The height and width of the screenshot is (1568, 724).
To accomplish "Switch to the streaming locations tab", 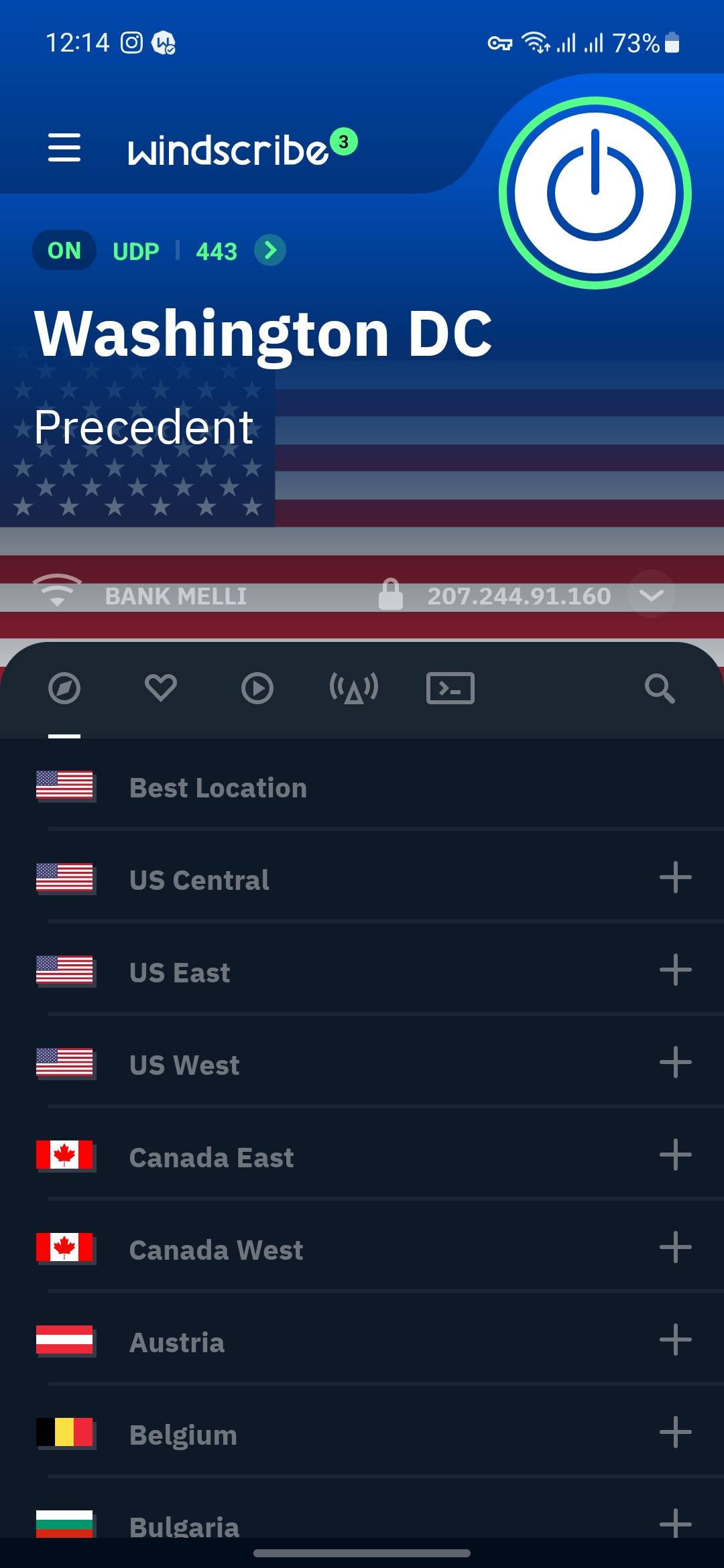I will [257, 688].
